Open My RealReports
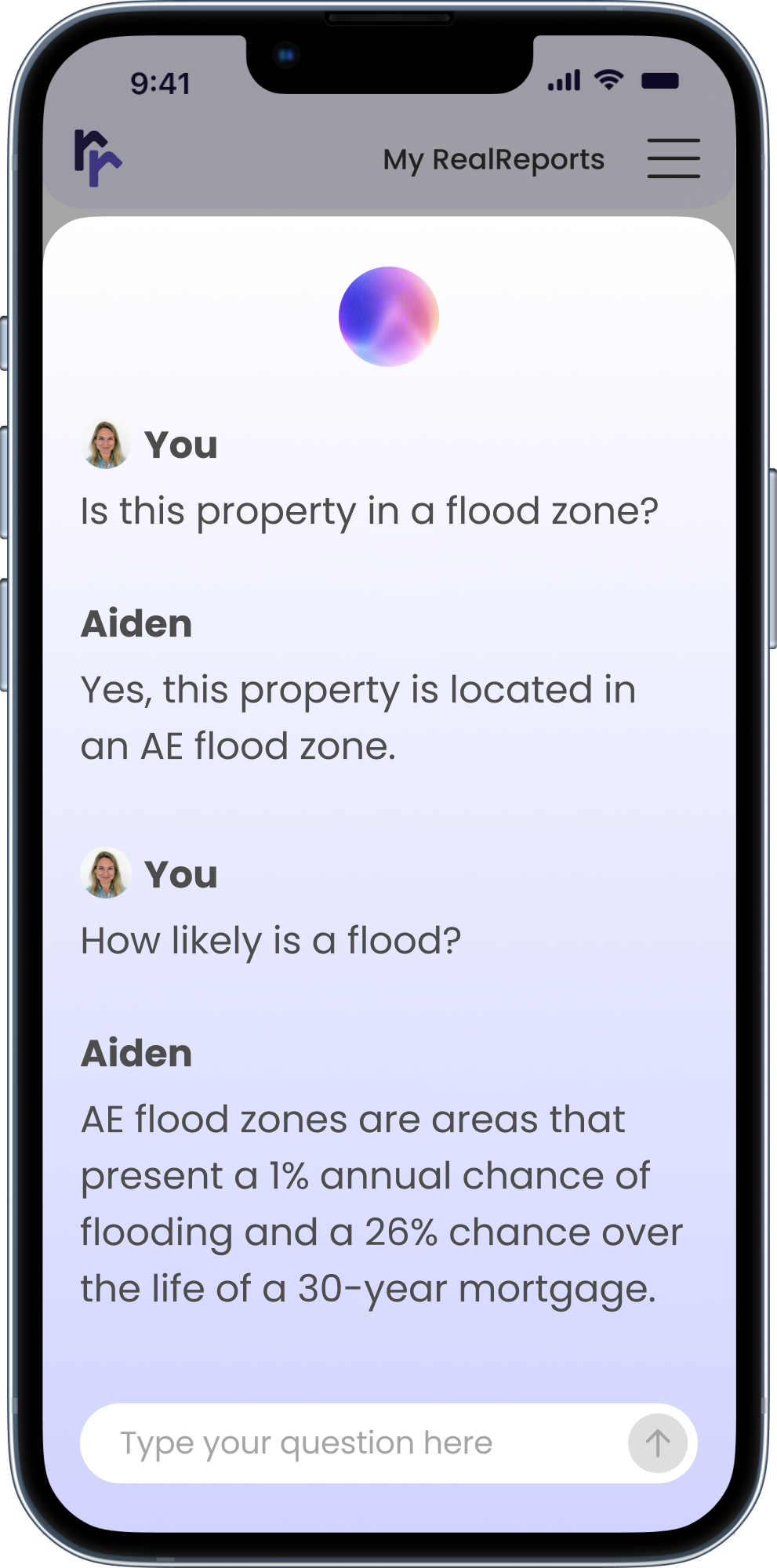This screenshot has width=777, height=1568. coord(494,160)
